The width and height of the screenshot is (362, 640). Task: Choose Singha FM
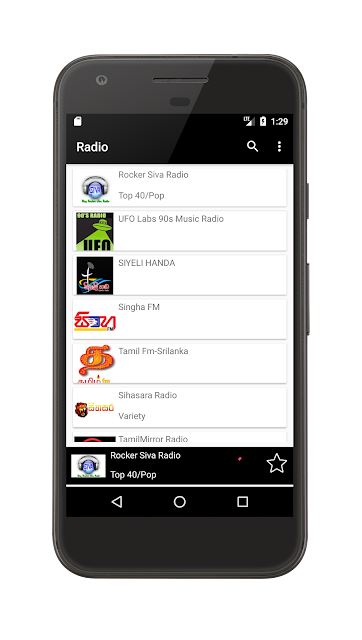[x=180, y=319]
